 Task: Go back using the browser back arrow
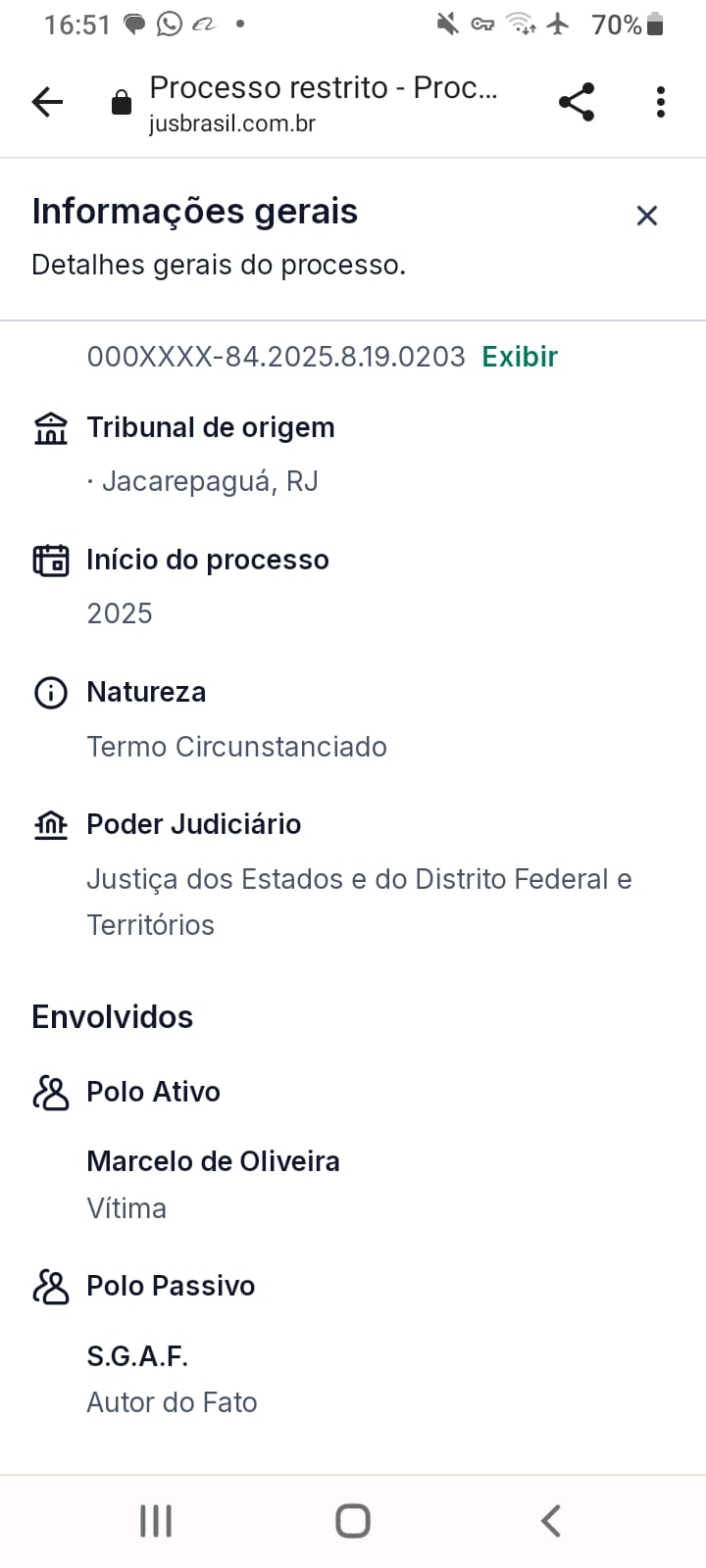coord(47,102)
